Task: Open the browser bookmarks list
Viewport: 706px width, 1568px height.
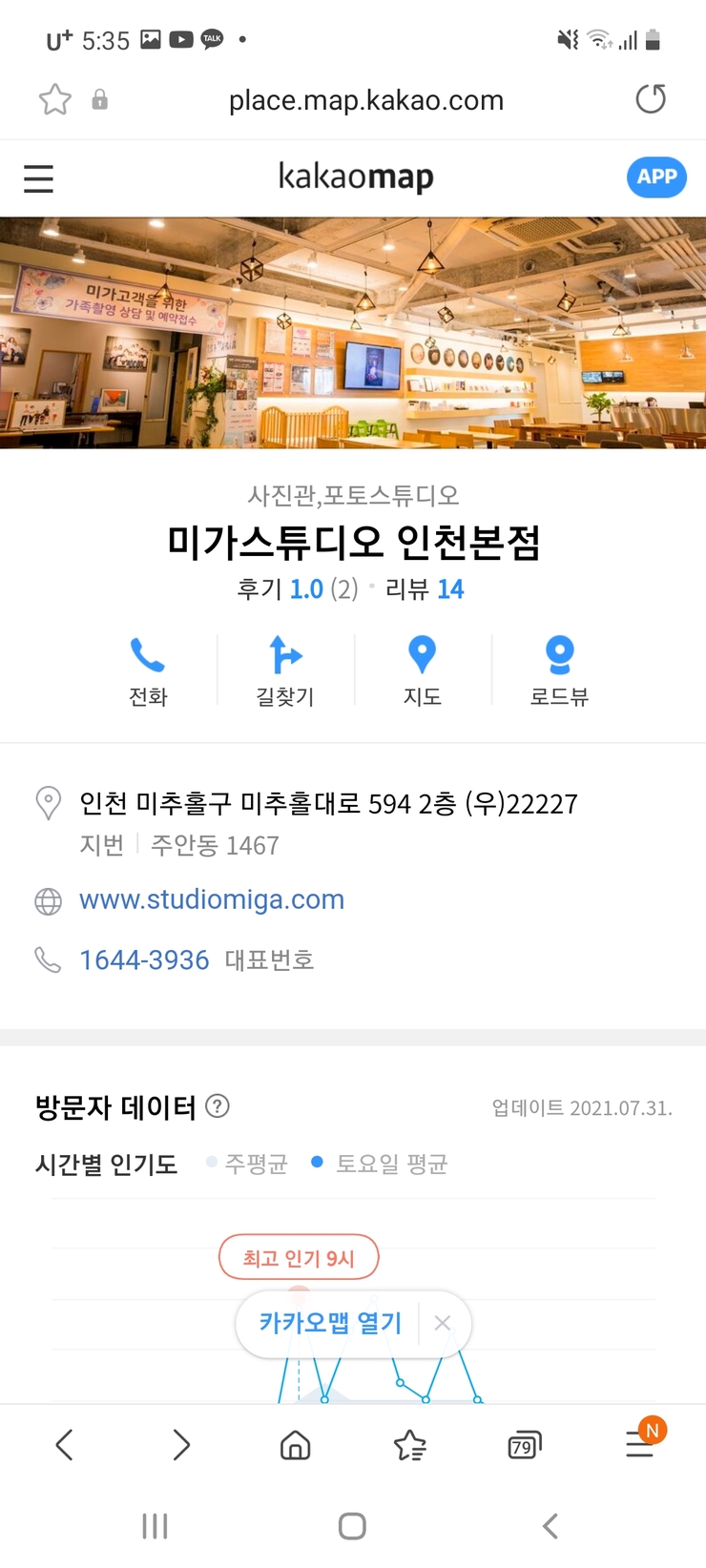Action: (409, 1446)
